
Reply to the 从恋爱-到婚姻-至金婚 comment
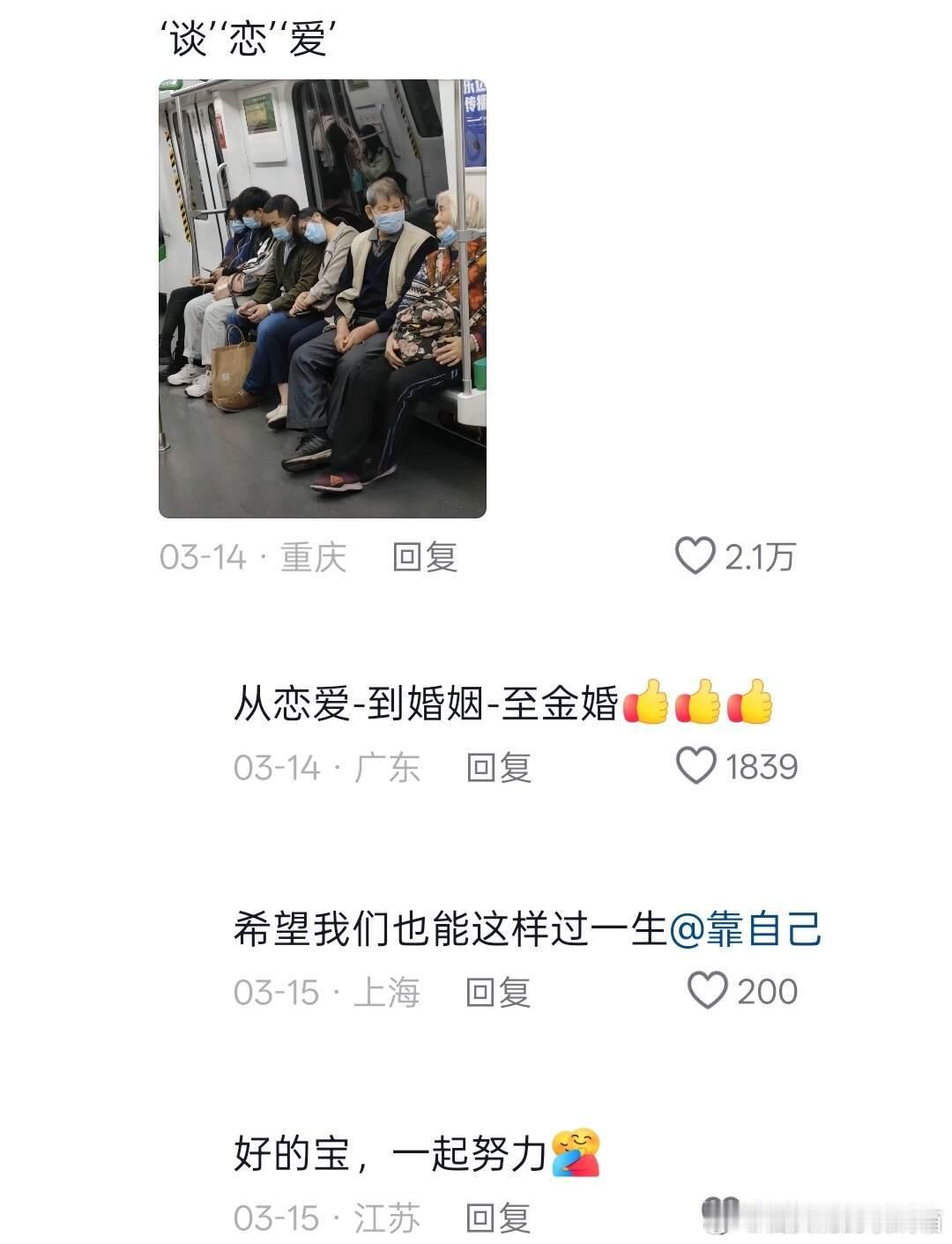pos(499,767)
